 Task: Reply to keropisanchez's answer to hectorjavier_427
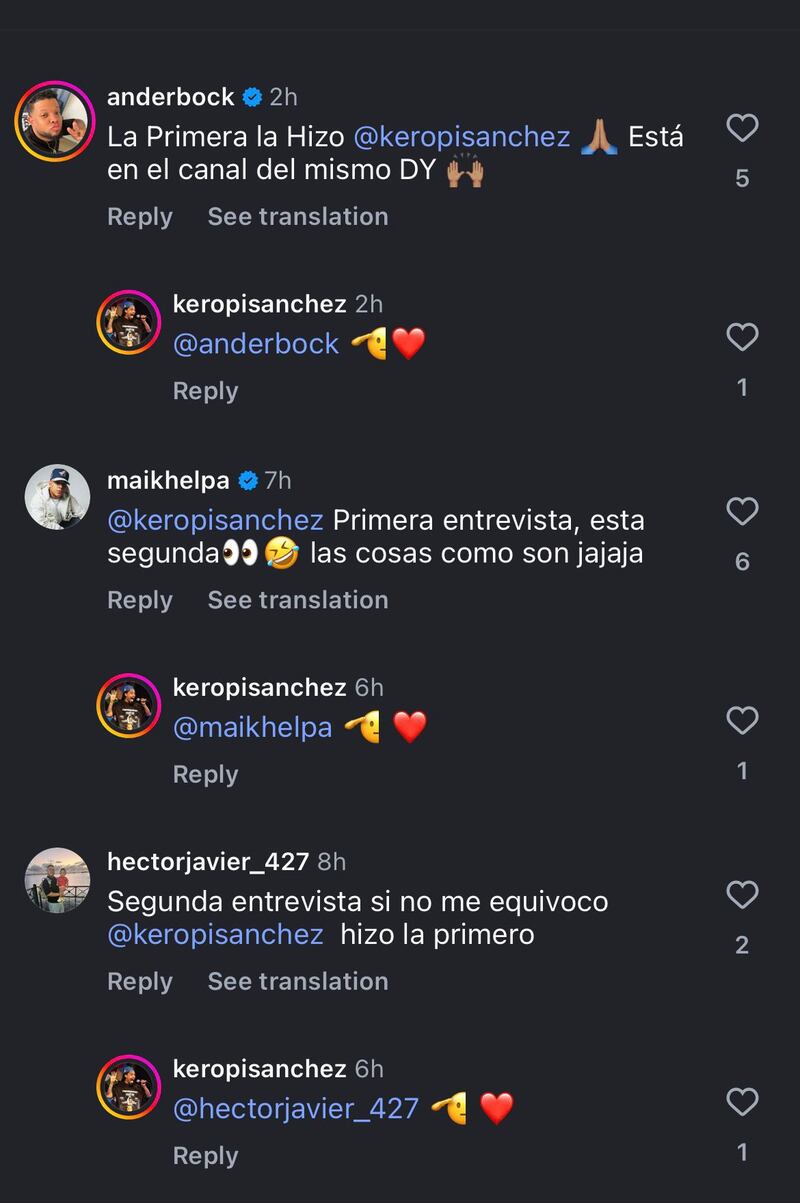(x=205, y=1156)
